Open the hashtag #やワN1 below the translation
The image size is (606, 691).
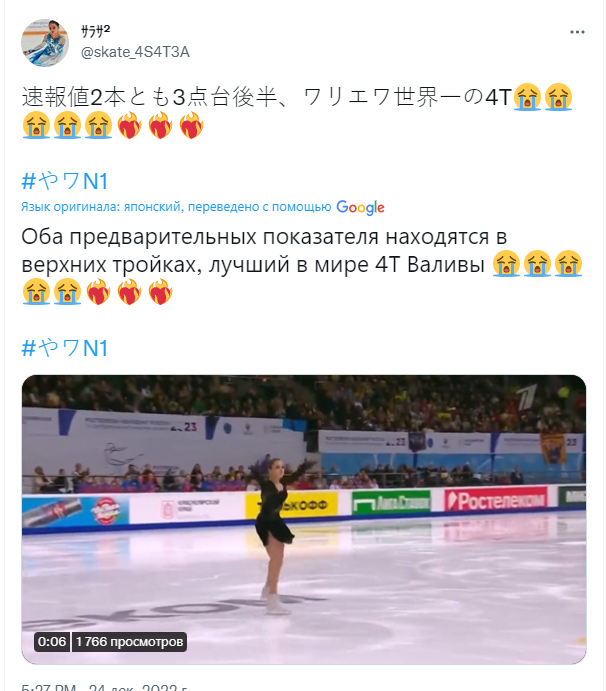click(x=64, y=347)
